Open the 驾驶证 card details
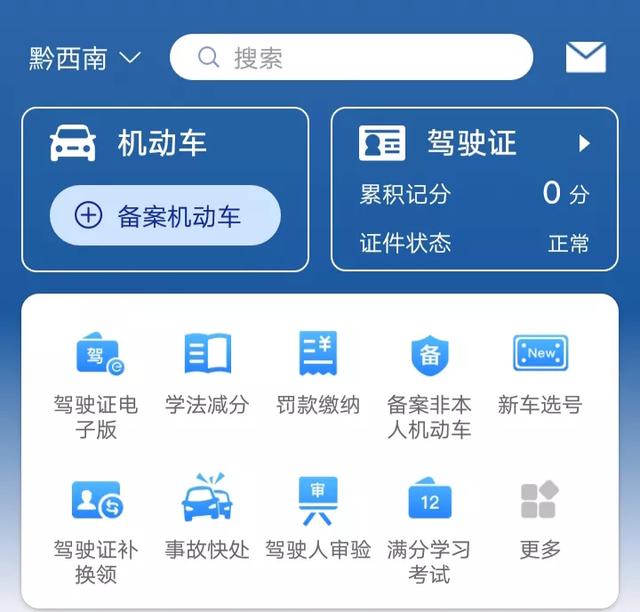The height and width of the screenshot is (612, 640). coord(474,144)
